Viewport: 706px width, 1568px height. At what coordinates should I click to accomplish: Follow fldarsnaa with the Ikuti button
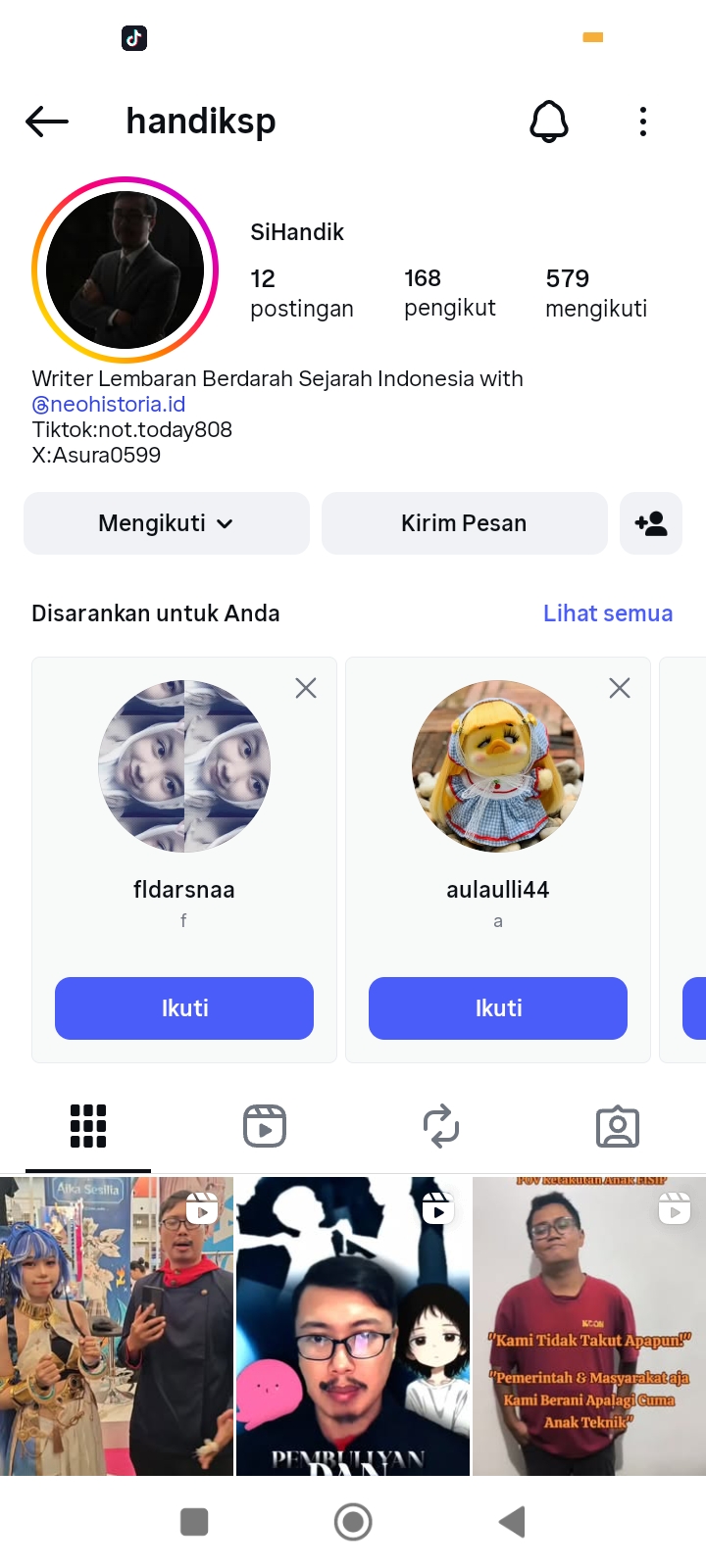coord(184,1007)
